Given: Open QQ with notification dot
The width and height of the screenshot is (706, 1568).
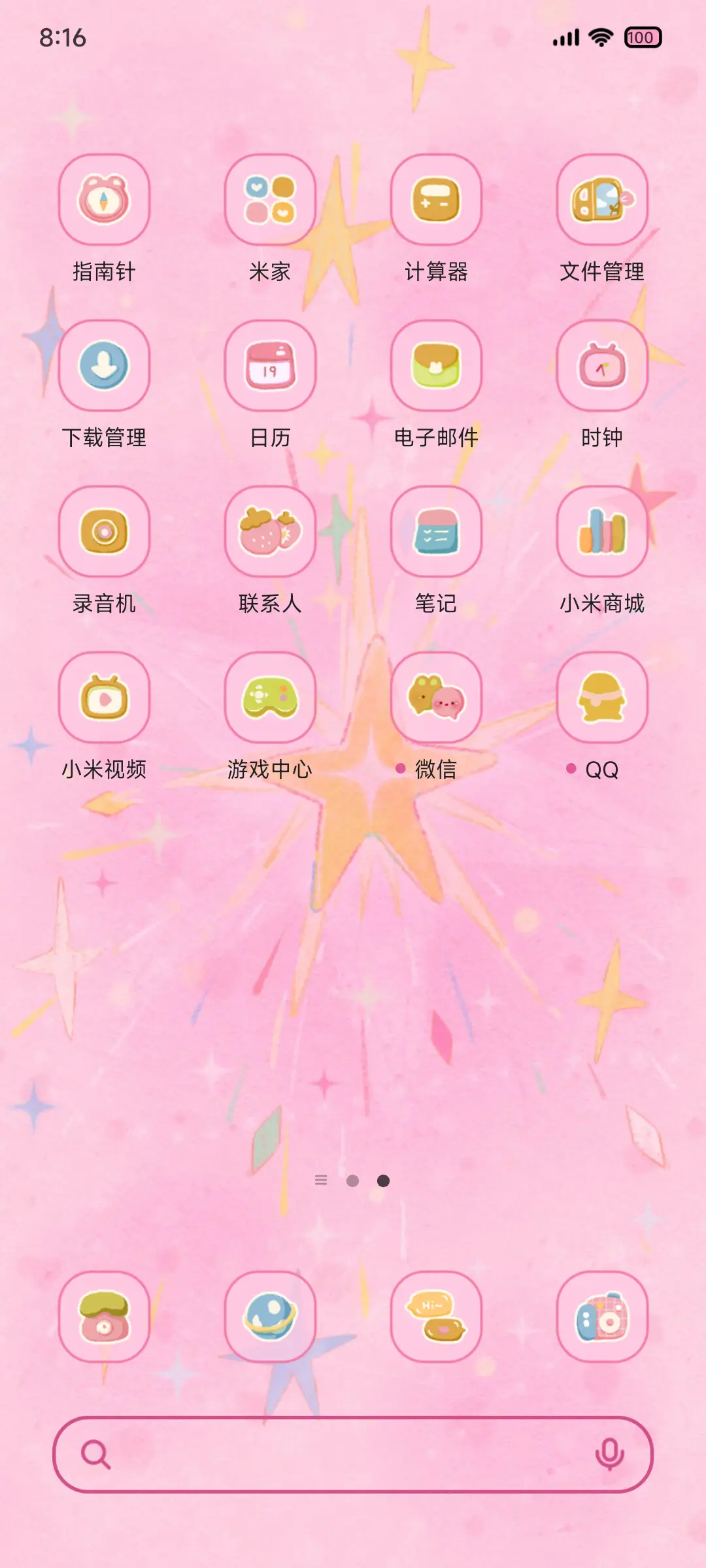Looking at the screenshot, I should coord(603,698).
